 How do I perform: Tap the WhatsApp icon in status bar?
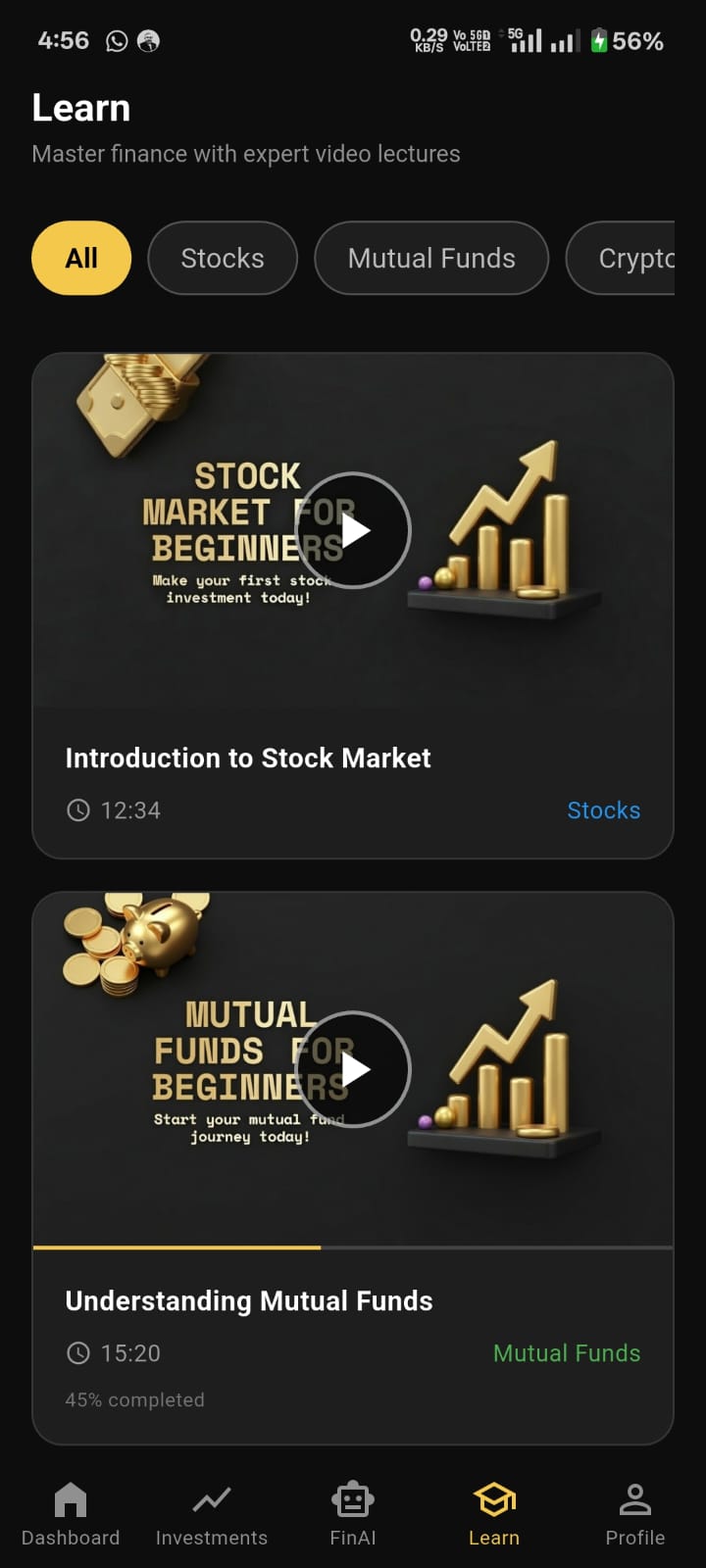pos(117,41)
